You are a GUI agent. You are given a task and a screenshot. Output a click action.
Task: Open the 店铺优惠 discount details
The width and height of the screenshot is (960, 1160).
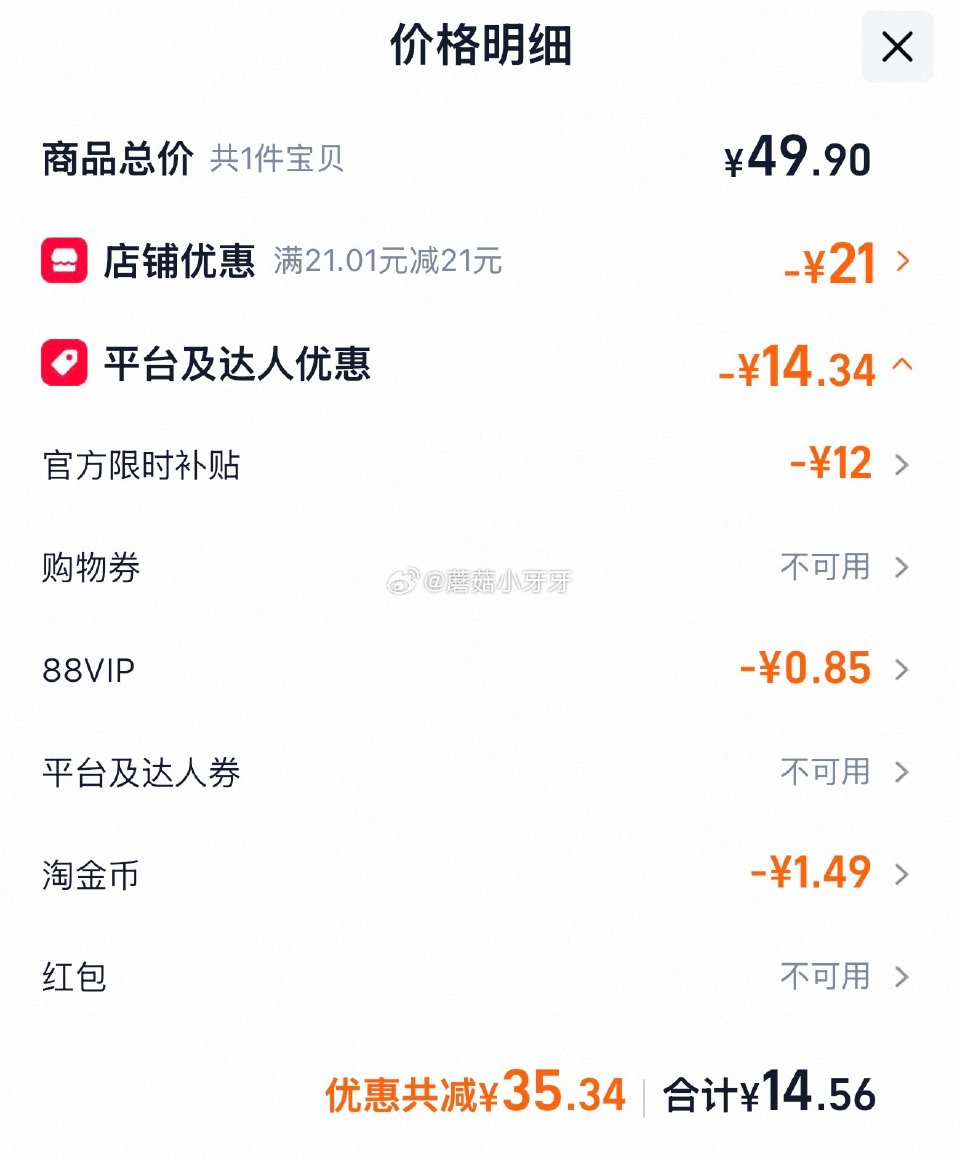coord(903,262)
